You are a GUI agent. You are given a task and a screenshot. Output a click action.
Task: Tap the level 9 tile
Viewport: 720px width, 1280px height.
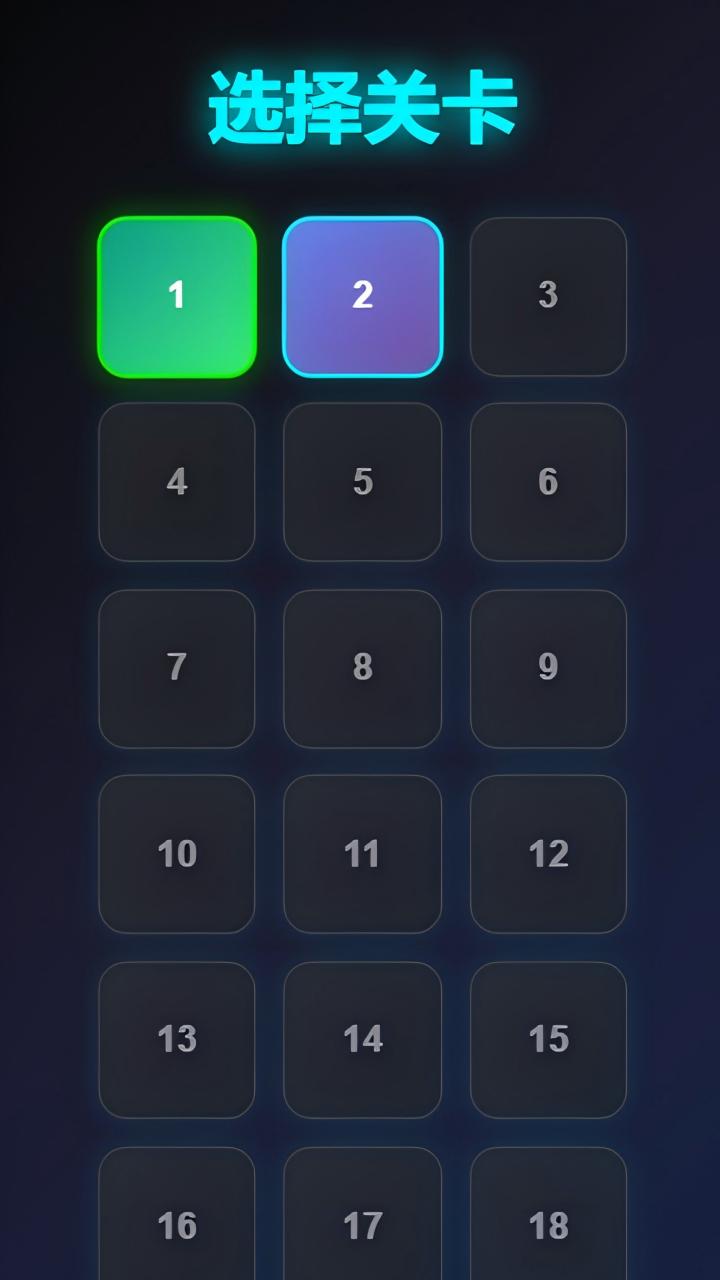pos(548,668)
